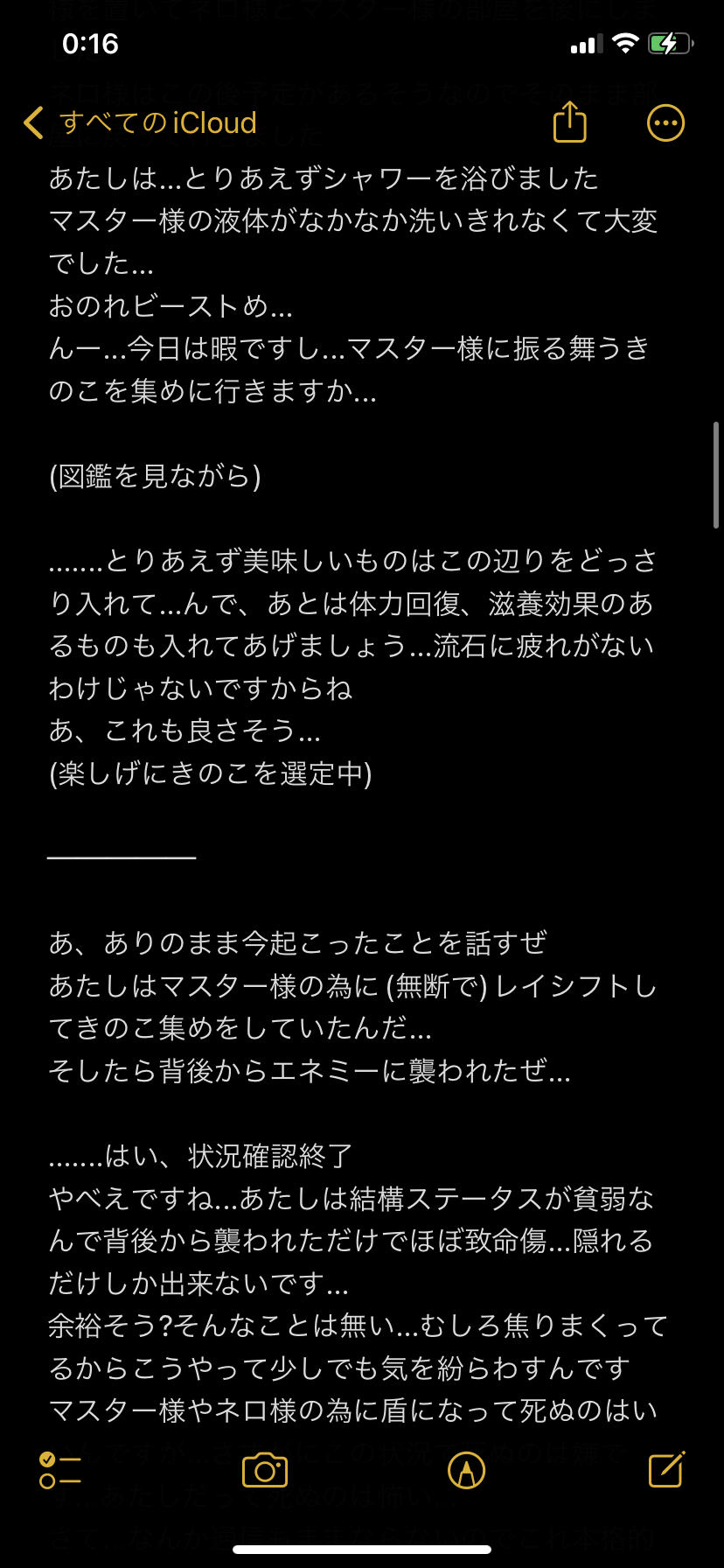Open the more options menu
Viewport: 724px width, 1568px height.
click(x=665, y=123)
